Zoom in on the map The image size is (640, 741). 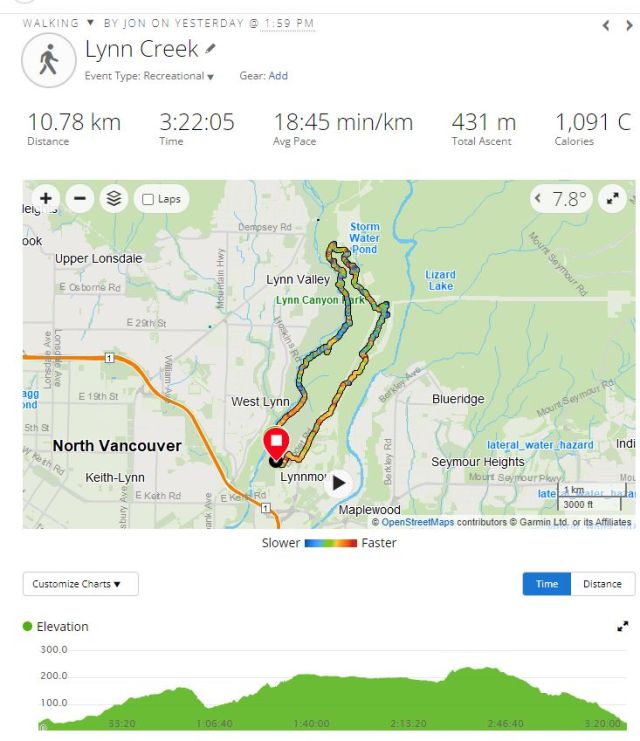pos(47,199)
